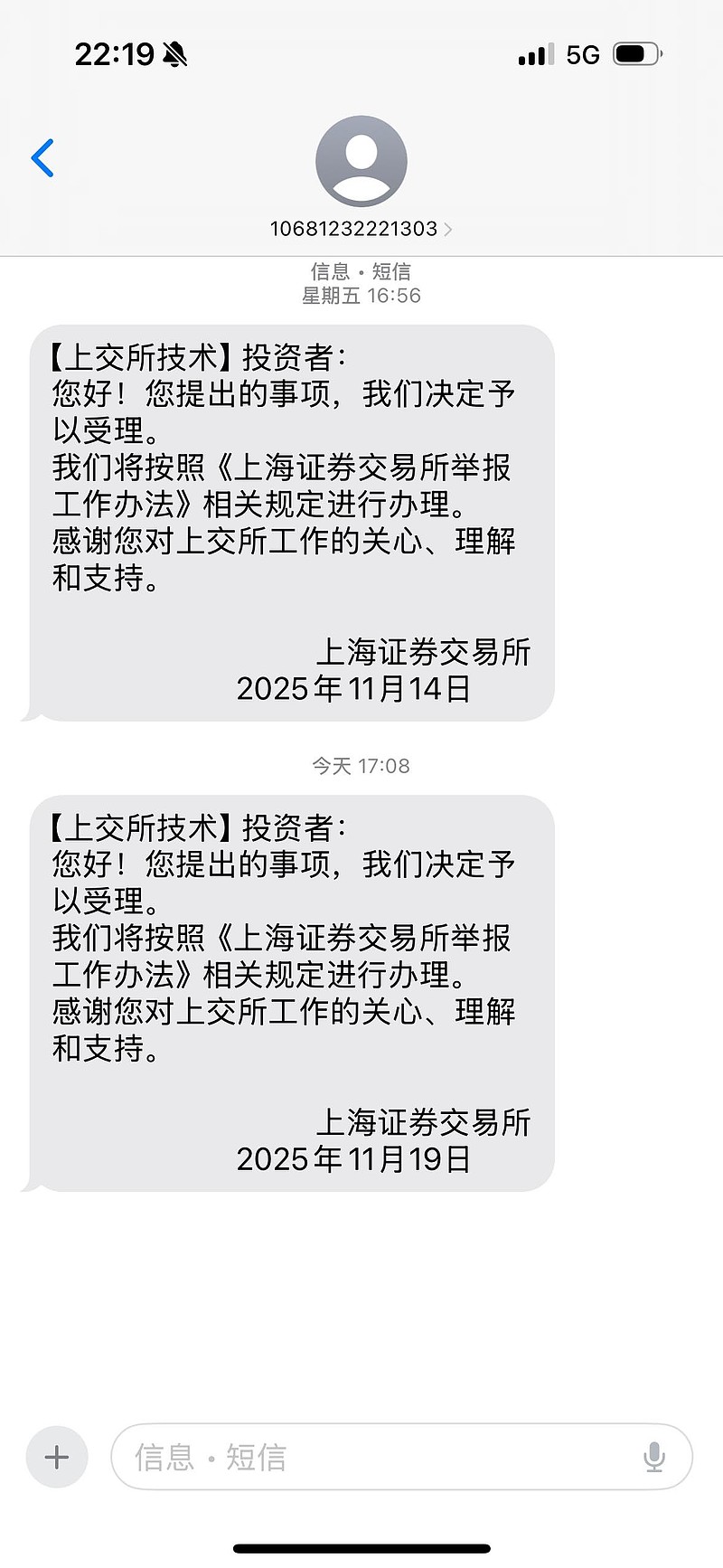
Task: Tap the plus icon to add attachments
Action: [x=56, y=1457]
